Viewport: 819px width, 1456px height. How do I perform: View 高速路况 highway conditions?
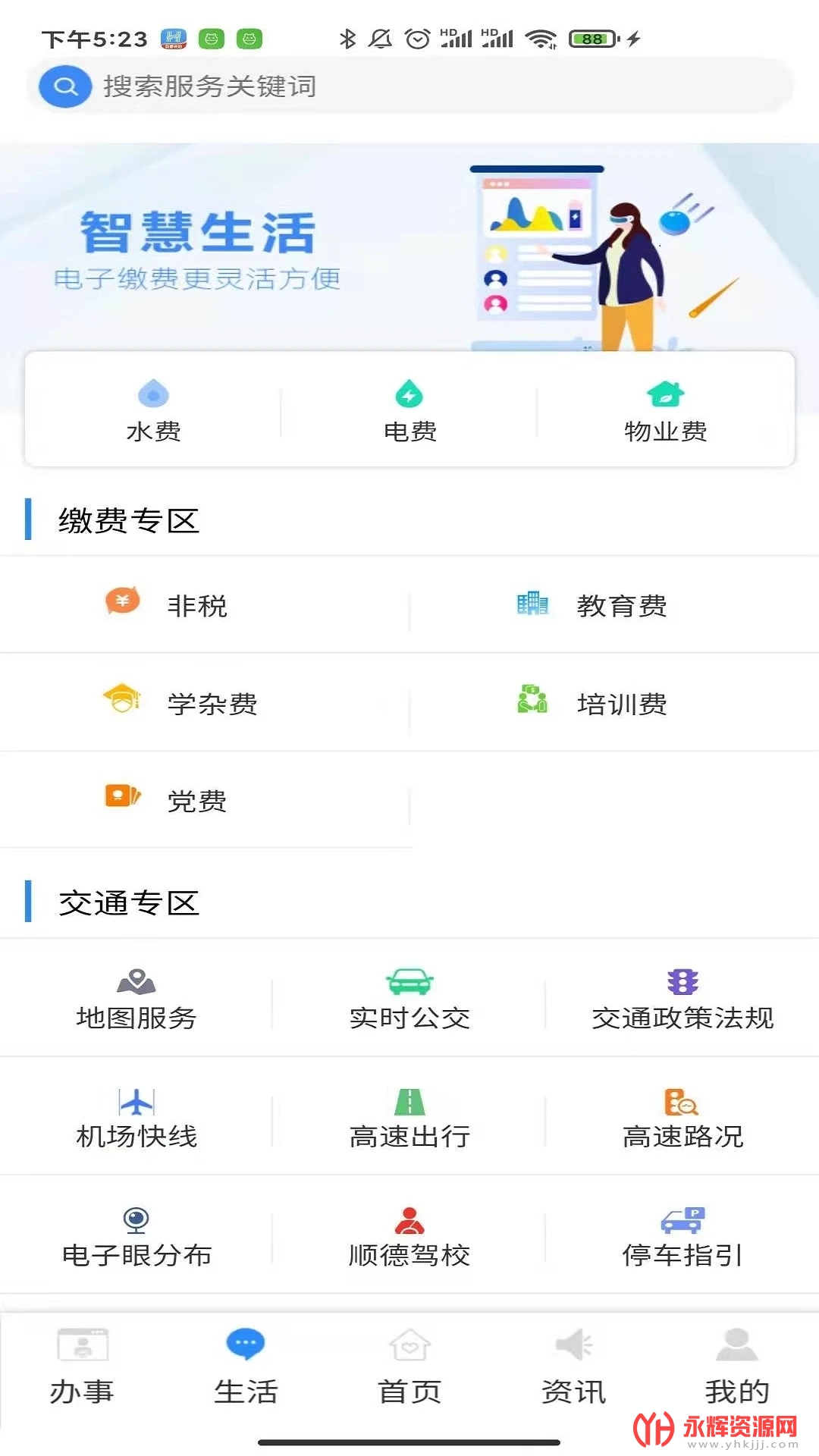pos(682,1119)
